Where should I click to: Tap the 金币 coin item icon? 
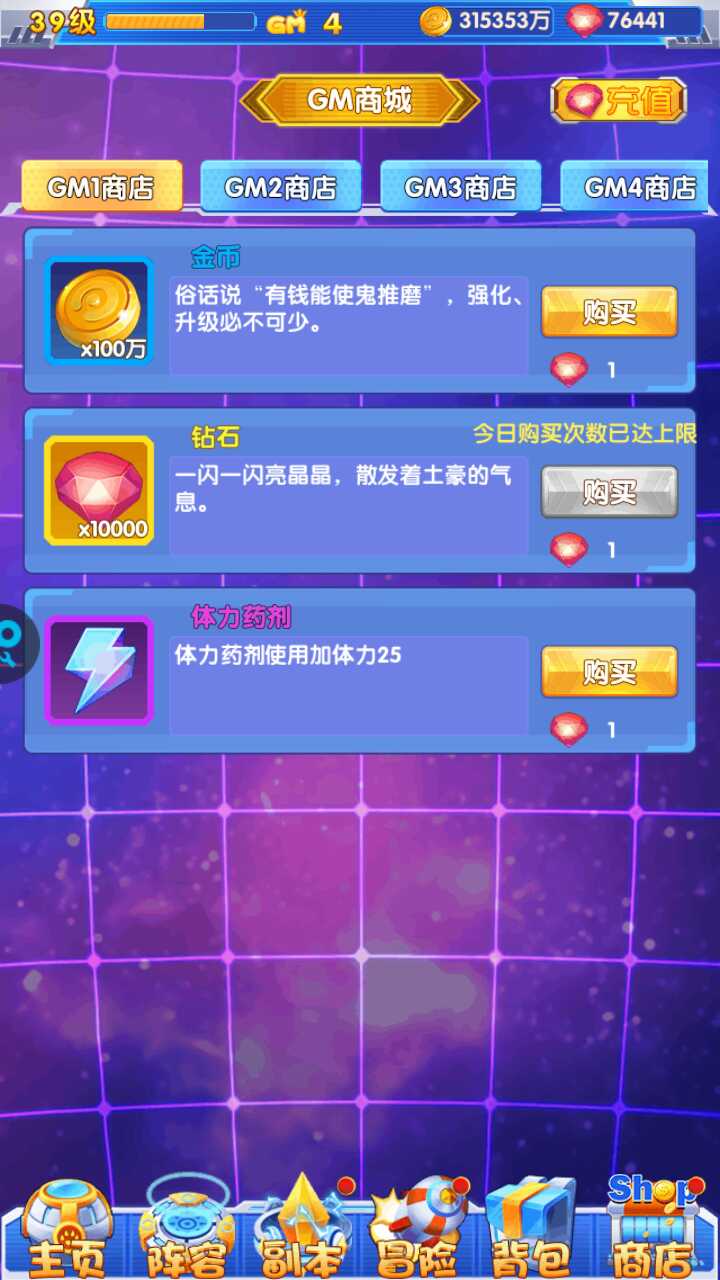[x=99, y=311]
